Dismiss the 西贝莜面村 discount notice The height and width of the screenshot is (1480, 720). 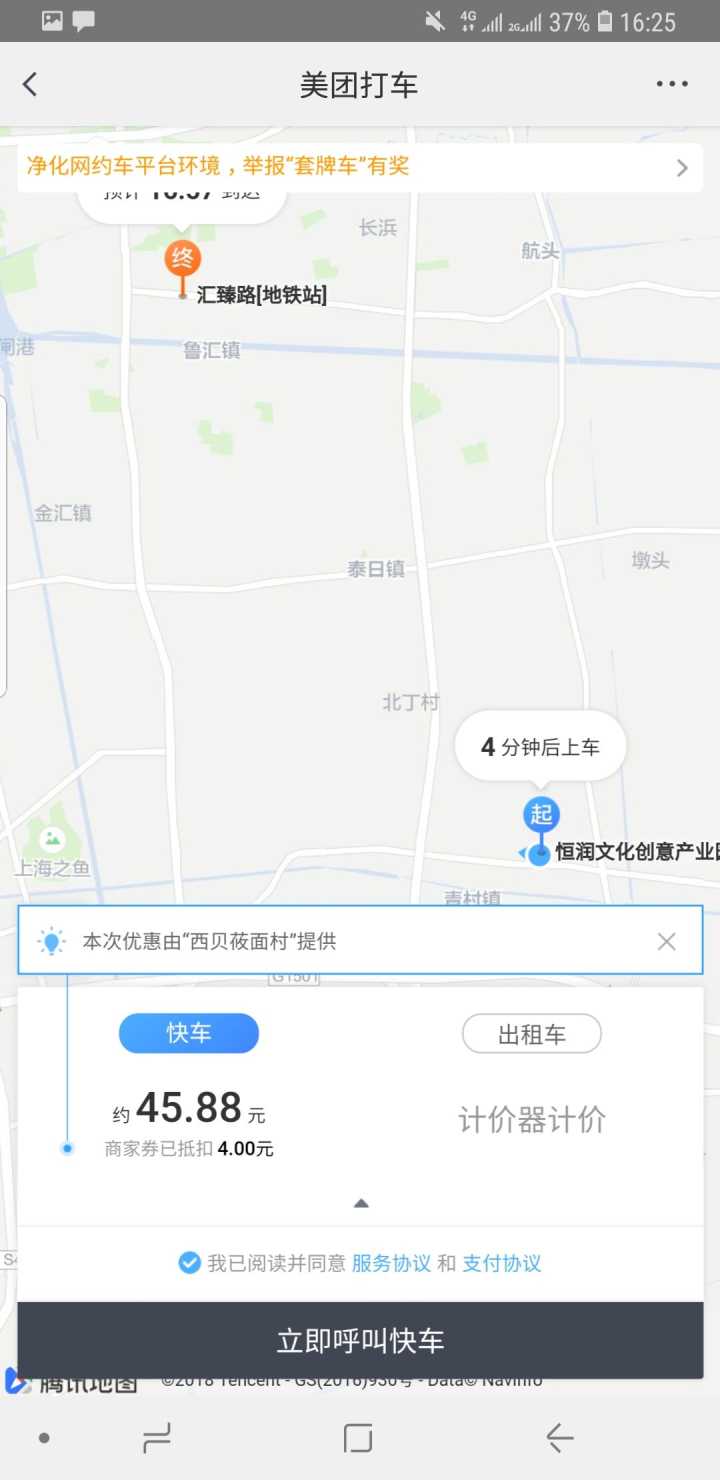coord(666,941)
